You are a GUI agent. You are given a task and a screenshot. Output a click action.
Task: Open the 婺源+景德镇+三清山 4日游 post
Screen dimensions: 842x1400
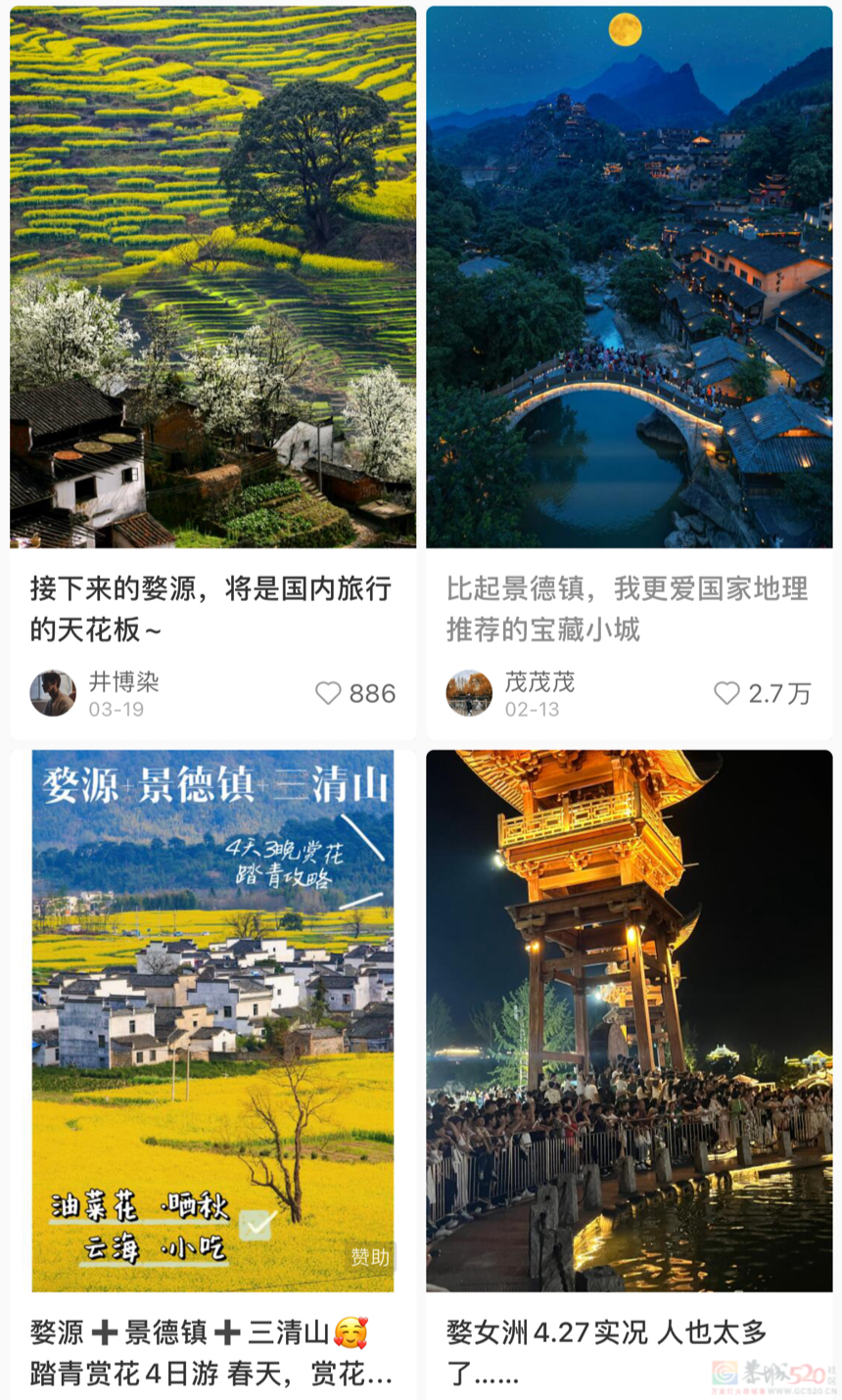pyautogui.click(x=212, y=1021)
